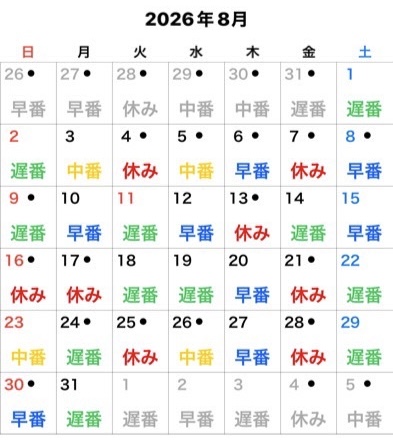Choose August 13 休み day
393x443 pixels.
[x=252, y=217]
